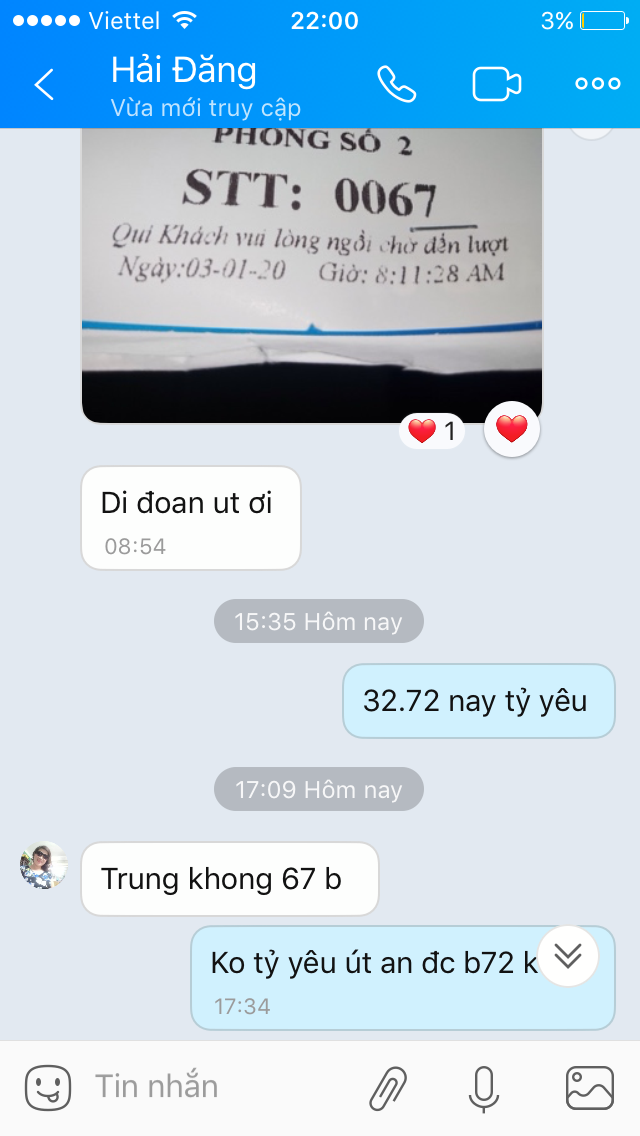Open the sticker and emoji picker
This screenshot has width=640, height=1136.
coord(48,1087)
